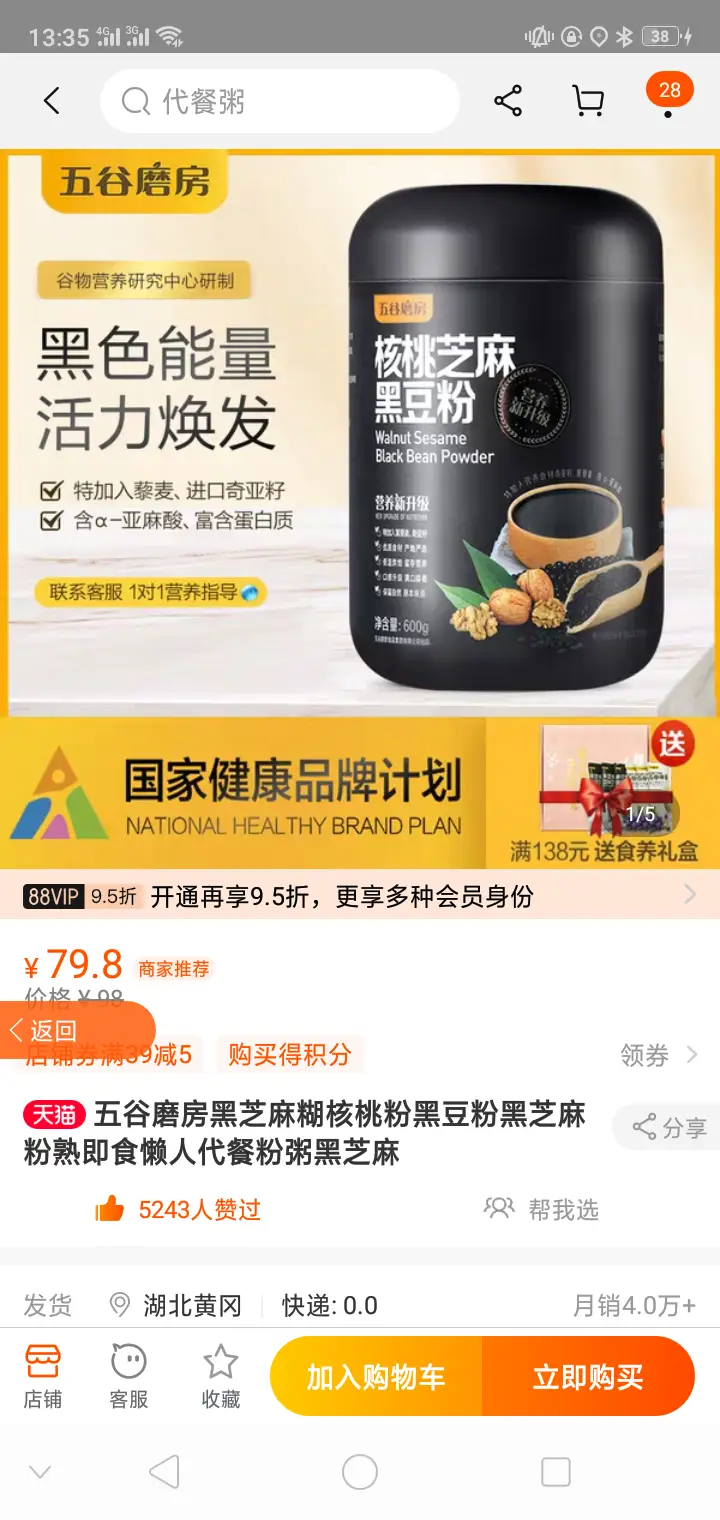Open the shopping cart
The height and width of the screenshot is (1520, 720).
[x=588, y=101]
